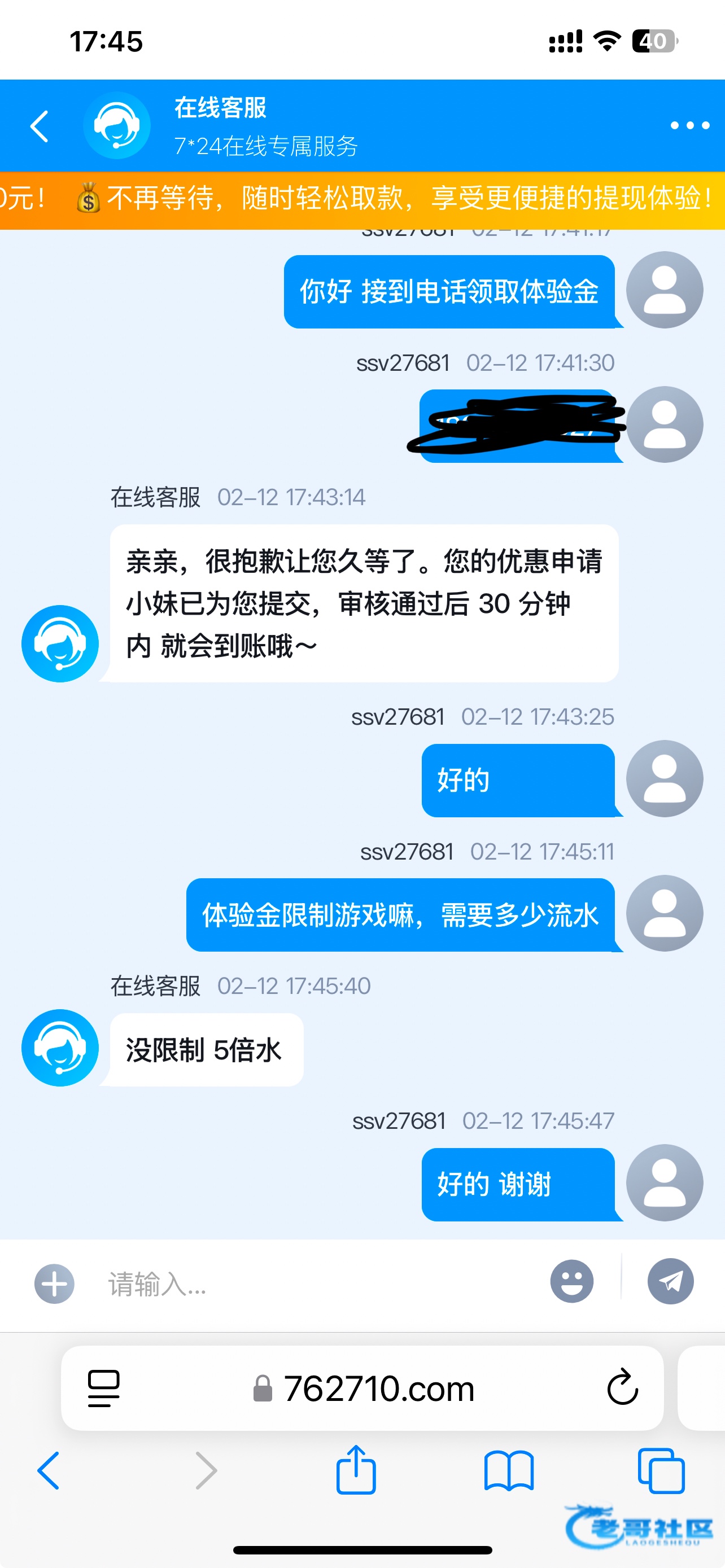The width and height of the screenshot is (725, 1568).
Task: Open the three-dot overflow menu
Action: click(689, 125)
